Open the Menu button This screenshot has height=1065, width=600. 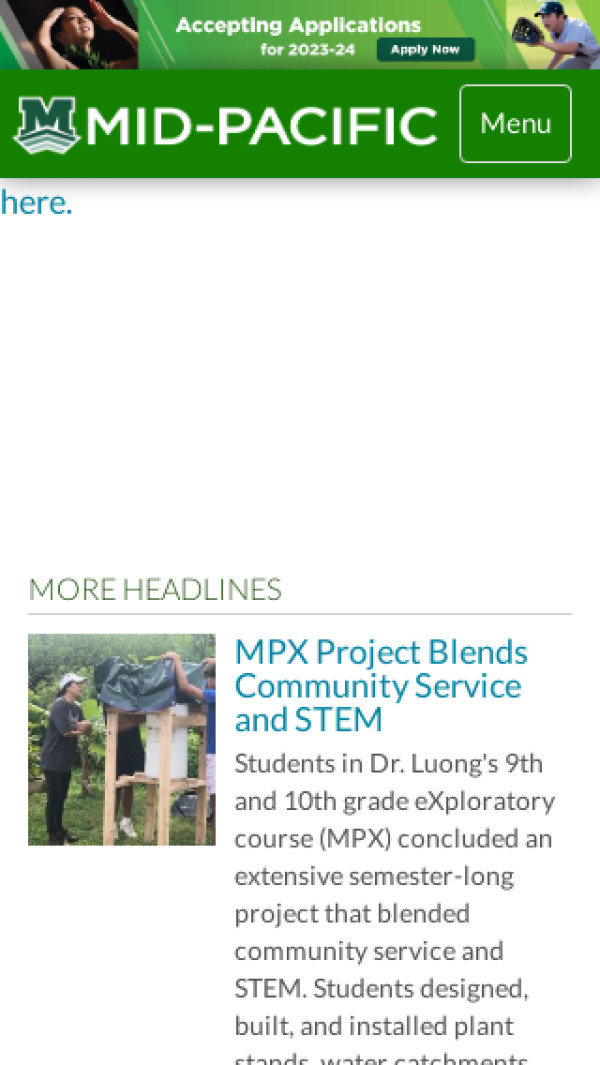point(515,124)
